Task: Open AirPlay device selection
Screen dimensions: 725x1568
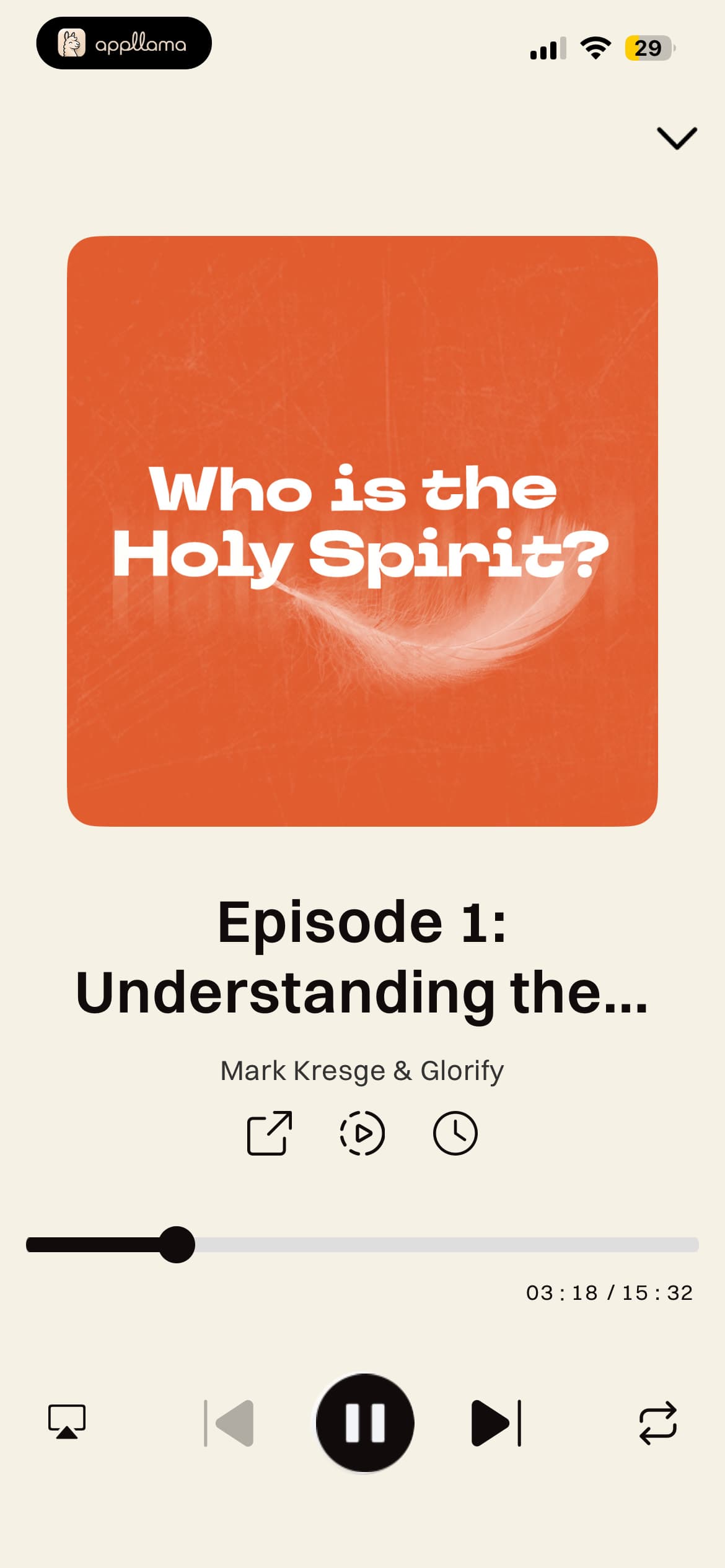Action: point(67,1422)
